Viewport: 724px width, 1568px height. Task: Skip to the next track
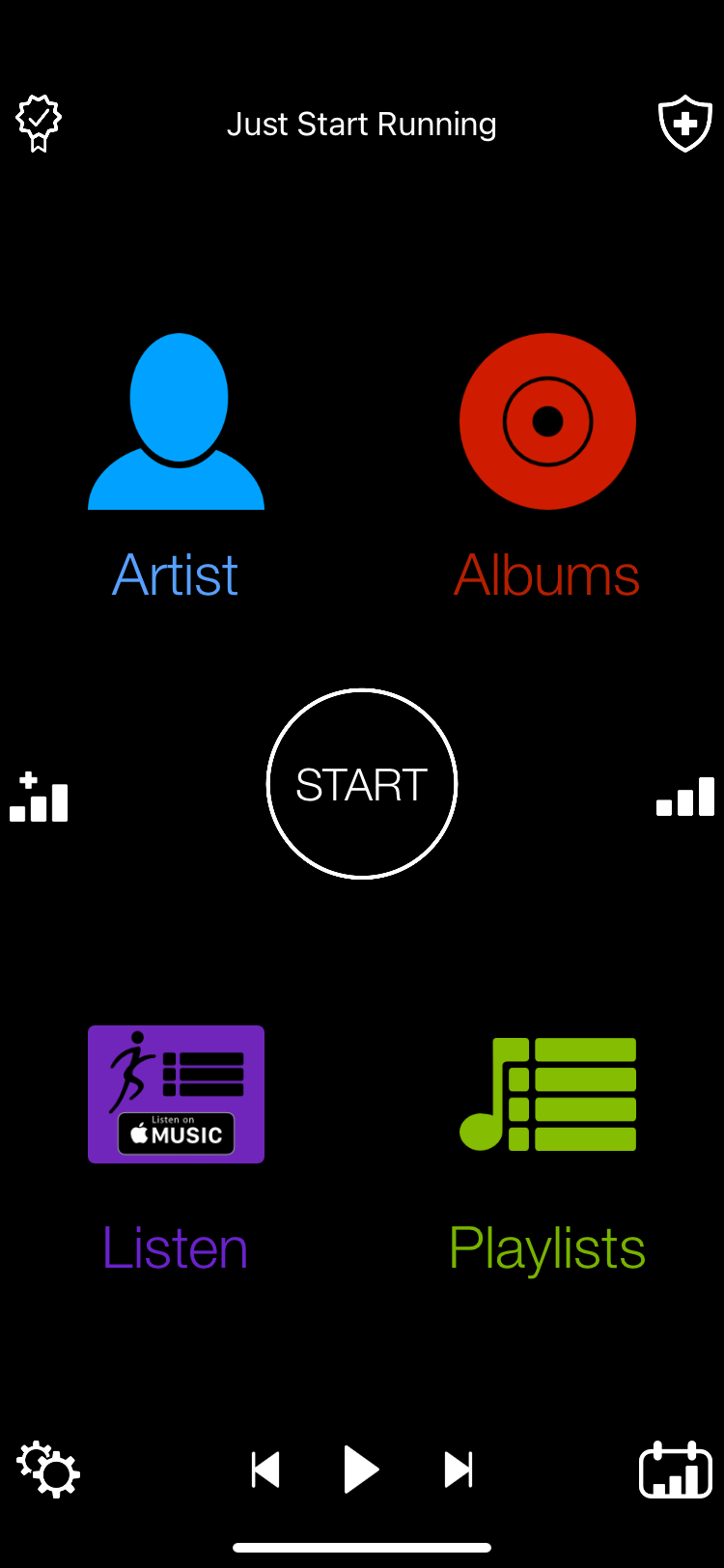pyautogui.click(x=459, y=1470)
